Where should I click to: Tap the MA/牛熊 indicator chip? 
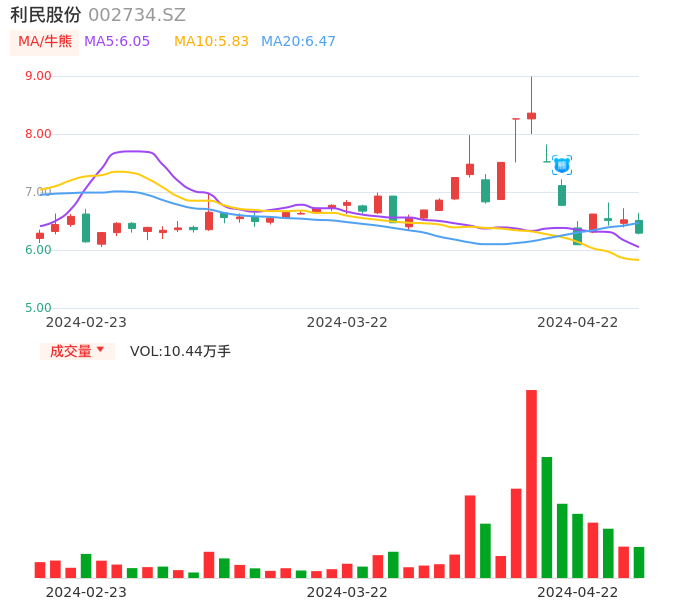click(44, 42)
